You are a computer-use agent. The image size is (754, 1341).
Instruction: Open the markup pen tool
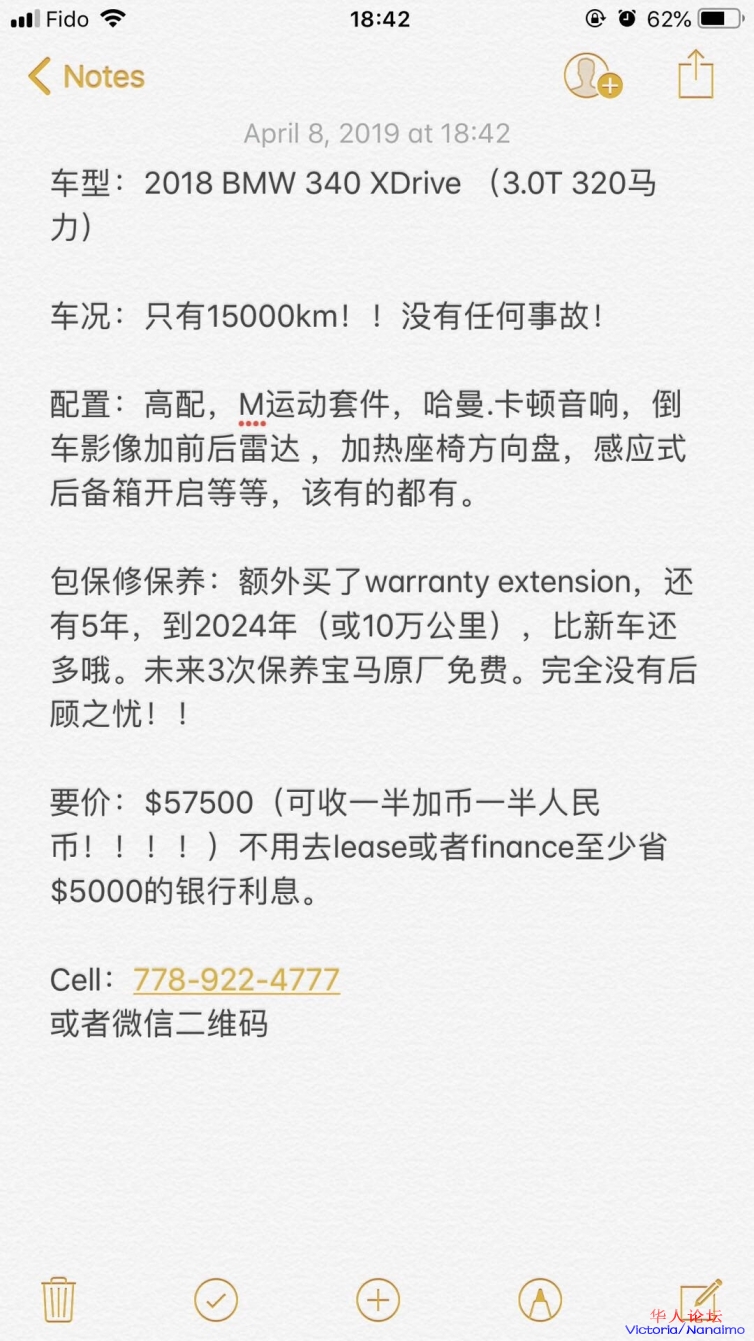(x=540, y=1299)
